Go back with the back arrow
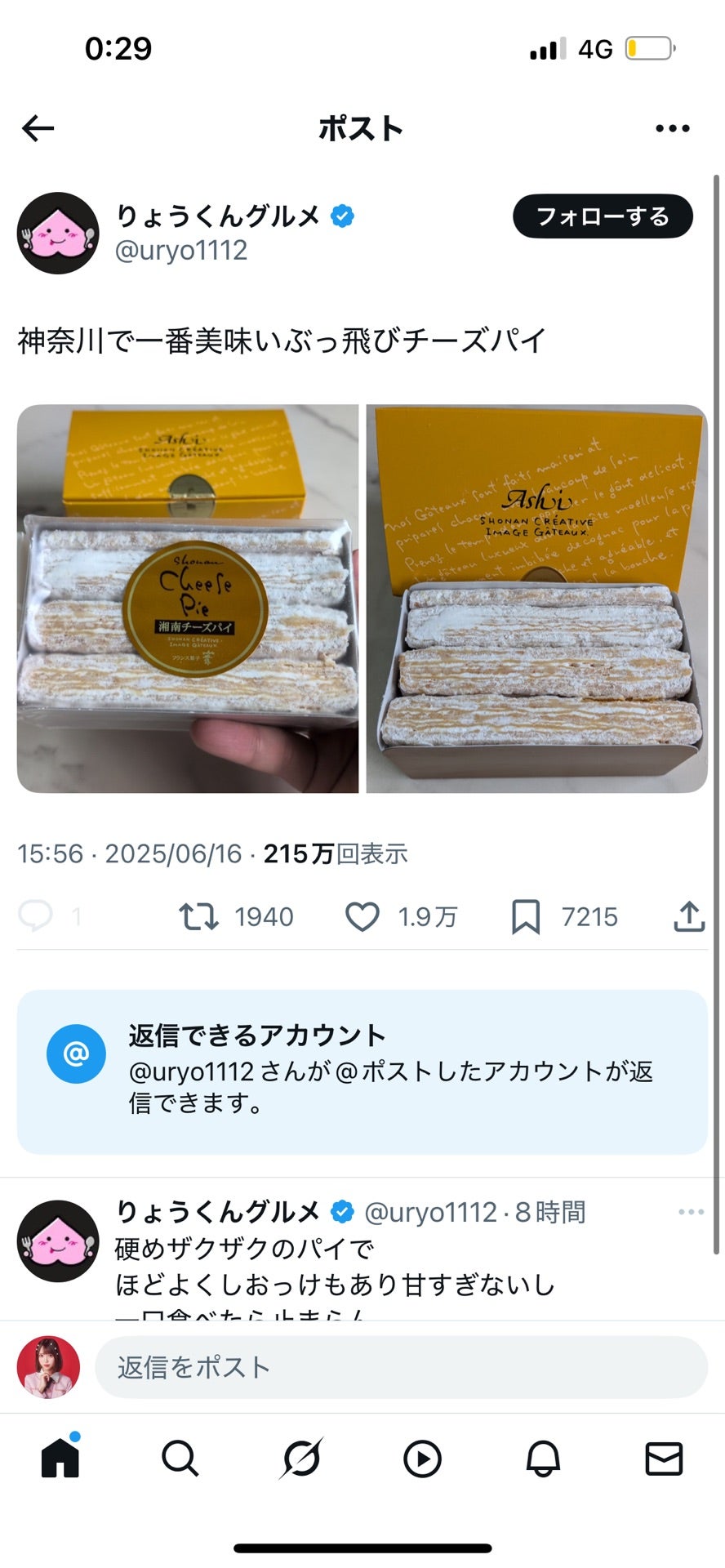The height and width of the screenshot is (1568, 725). [38, 127]
